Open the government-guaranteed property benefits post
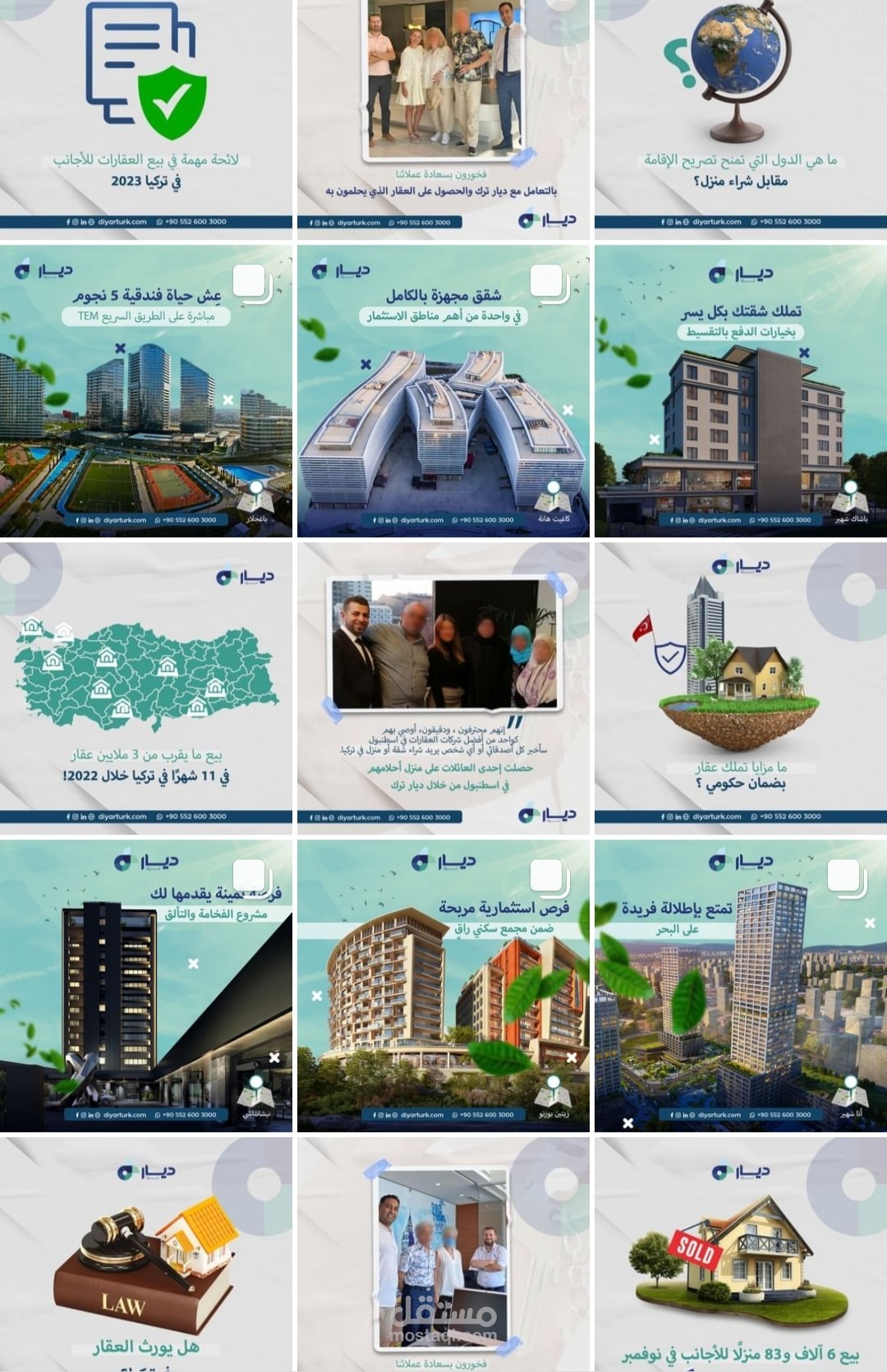The height and width of the screenshot is (1372, 887). point(741,688)
